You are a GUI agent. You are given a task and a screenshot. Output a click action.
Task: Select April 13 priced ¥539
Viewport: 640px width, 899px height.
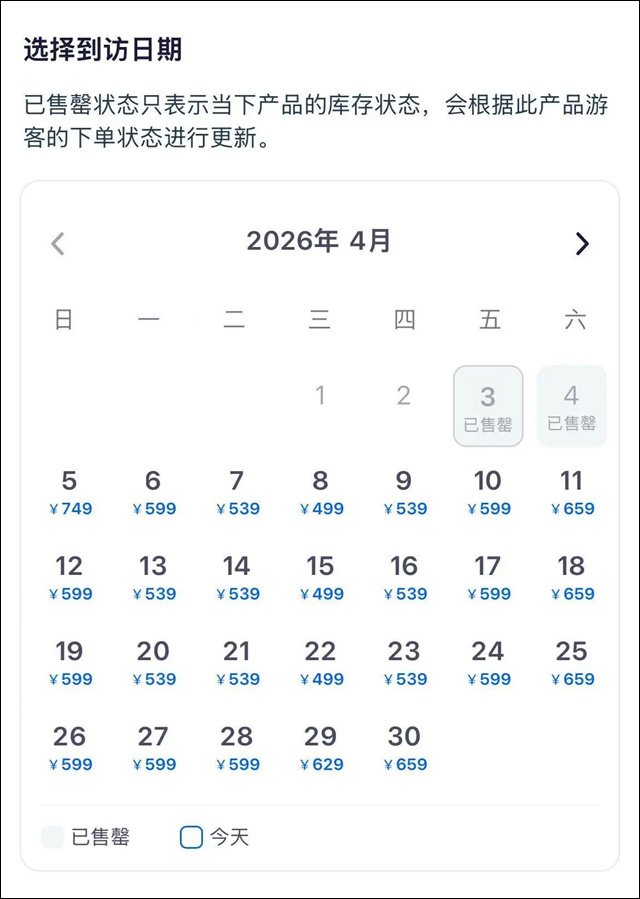[x=153, y=577]
